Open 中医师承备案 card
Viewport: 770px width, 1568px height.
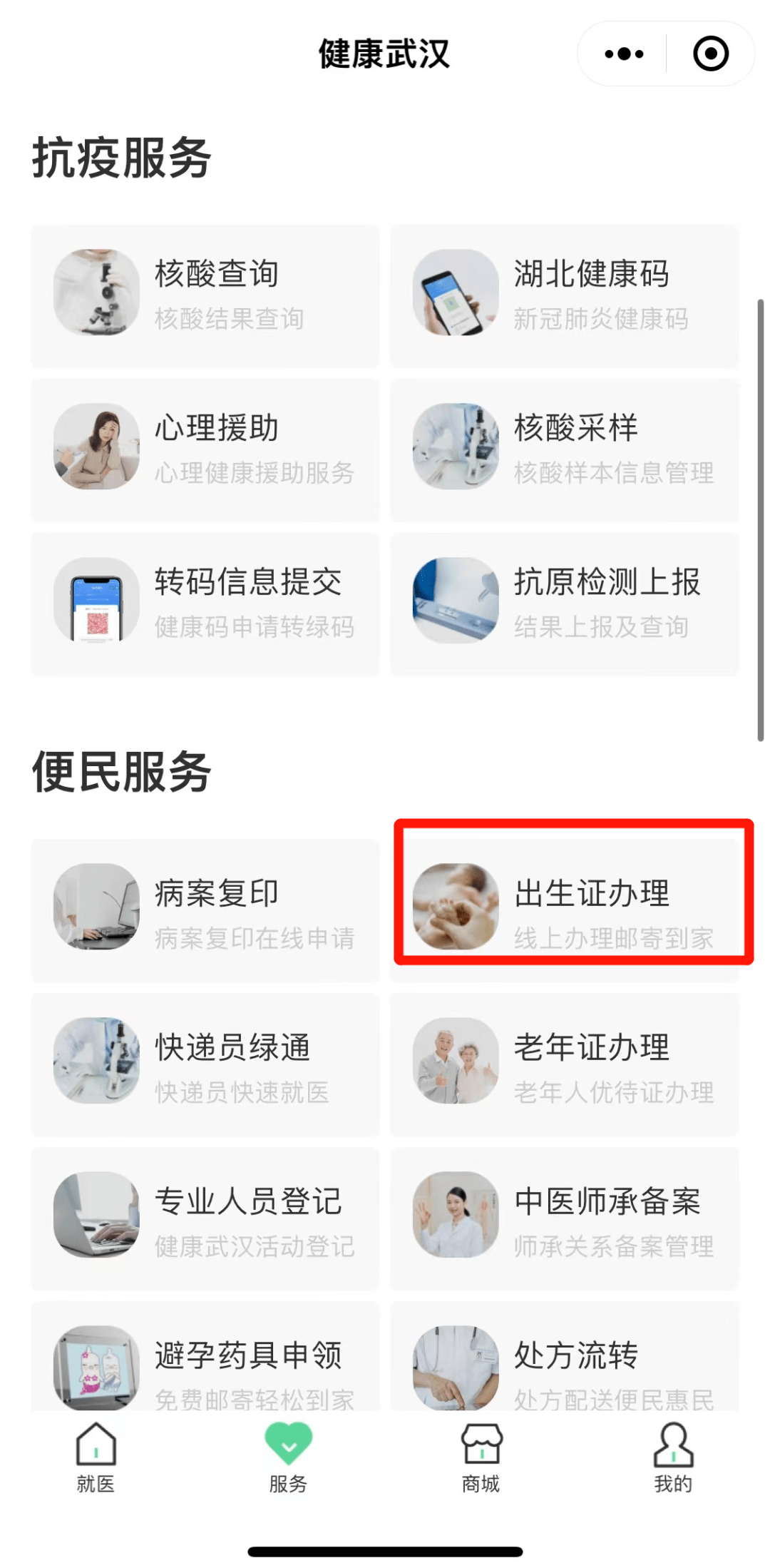[565, 1218]
